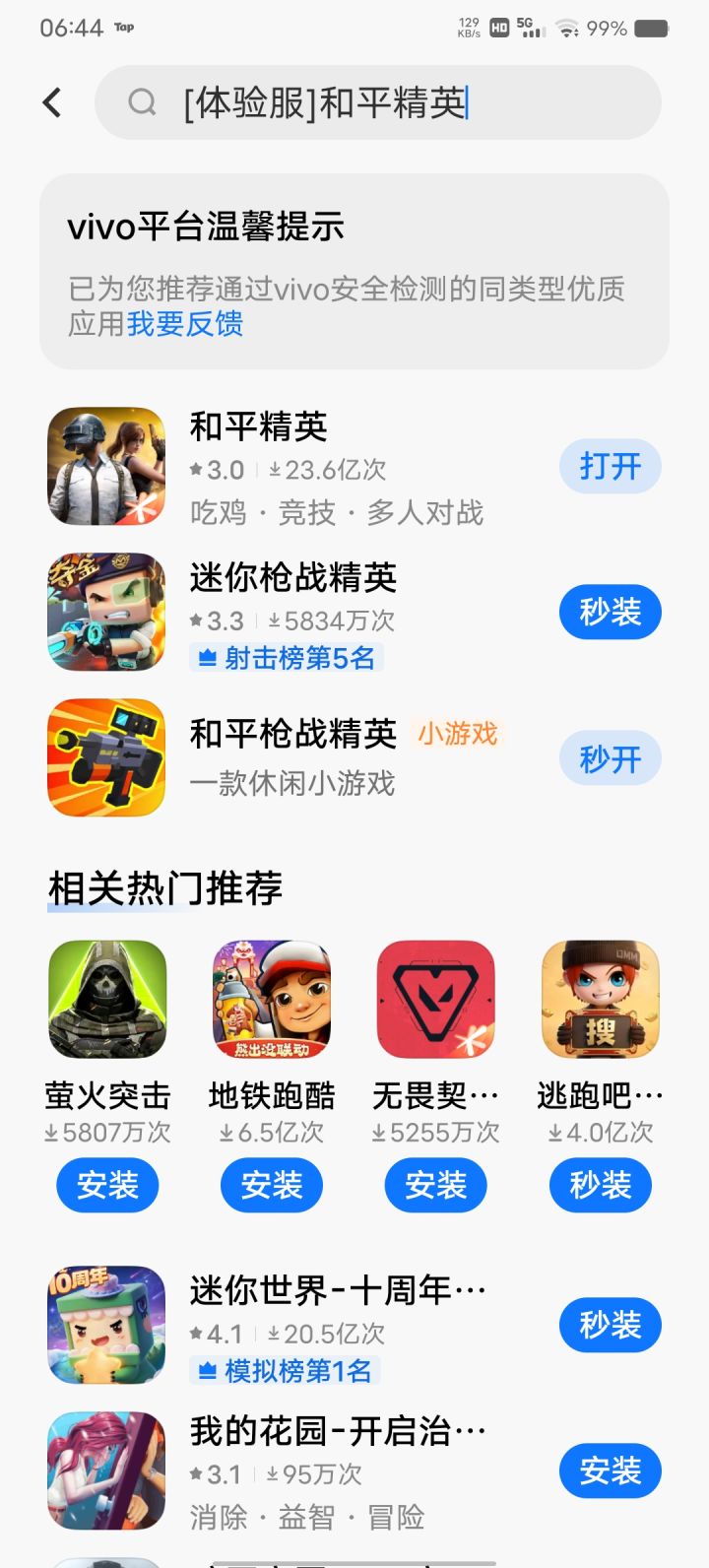Open the 萤火突击 app icon
709x1568 pixels.
pos(106,999)
